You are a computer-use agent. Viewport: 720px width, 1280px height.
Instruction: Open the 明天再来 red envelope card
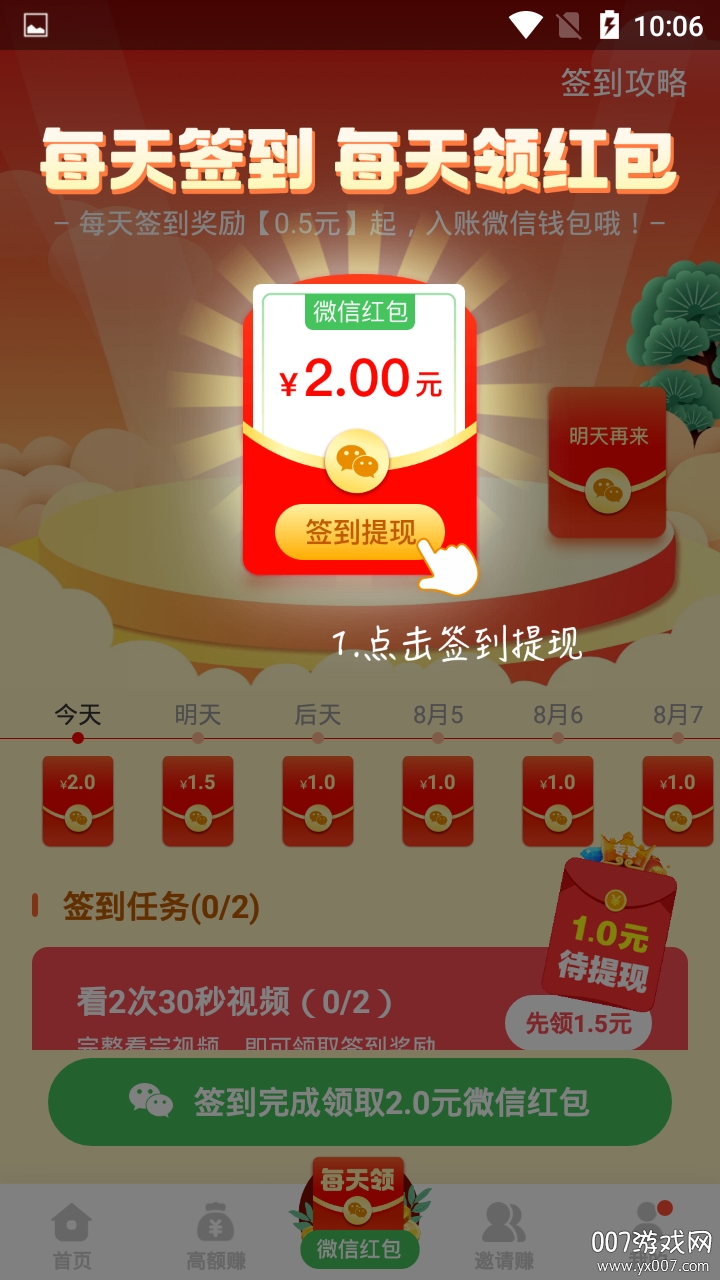point(607,462)
